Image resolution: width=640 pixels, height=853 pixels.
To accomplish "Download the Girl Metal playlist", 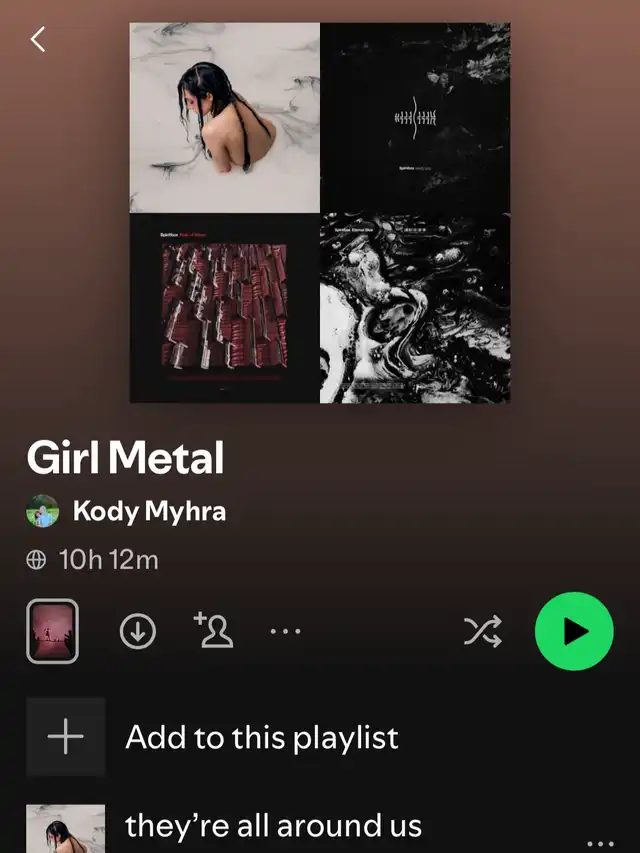I will coord(138,632).
